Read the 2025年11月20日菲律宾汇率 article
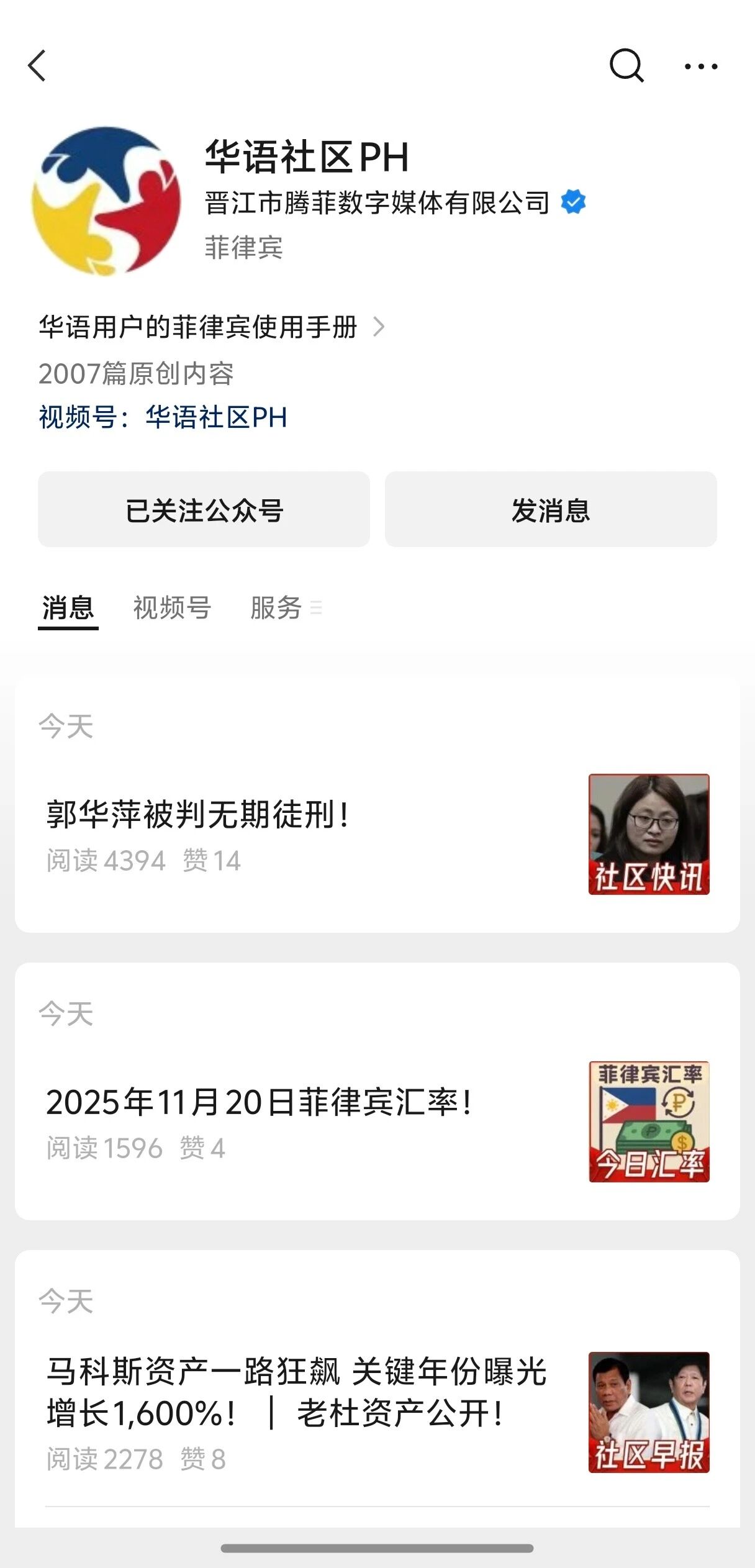This screenshot has width=755, height=1568. (258, 1103)
